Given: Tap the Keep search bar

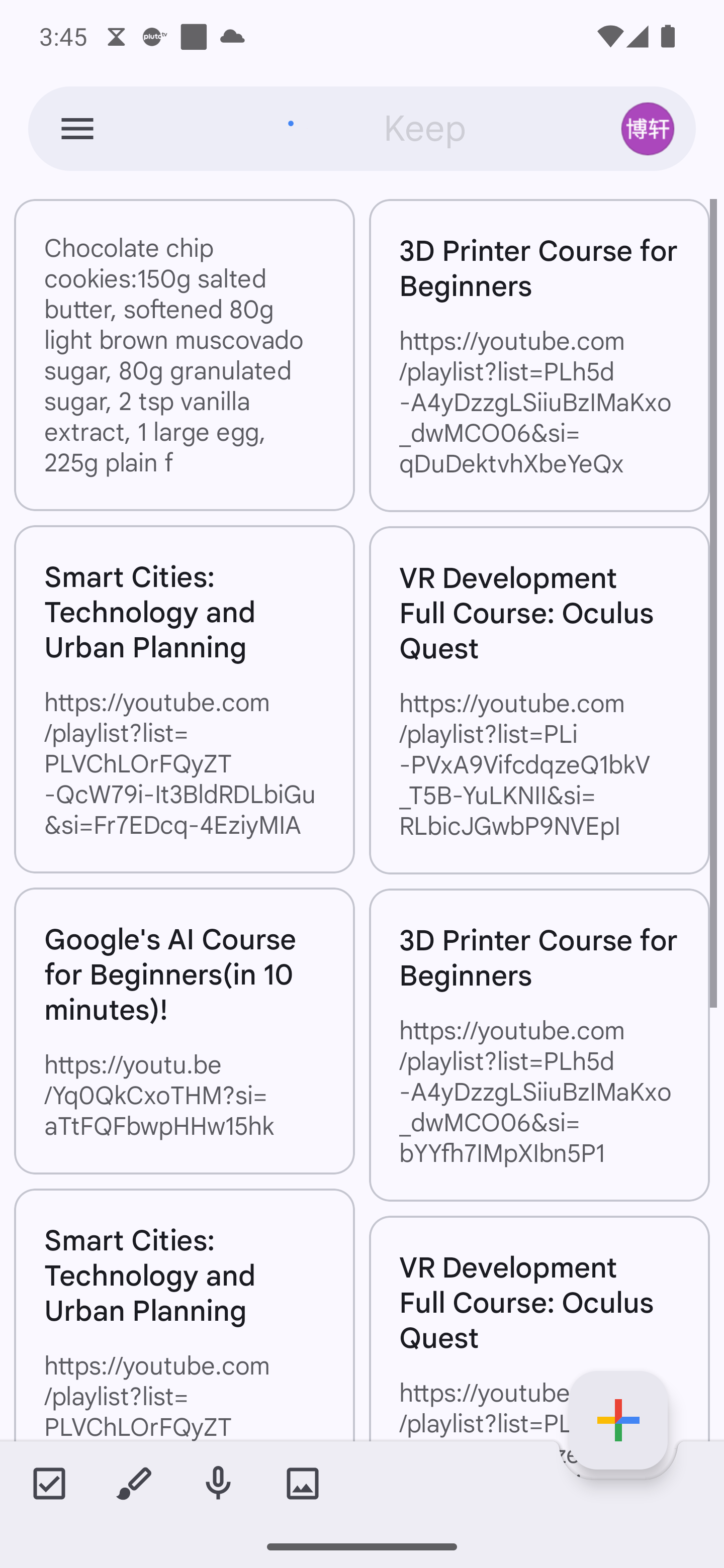Looking at the screenshot, I should click(361, 129).
